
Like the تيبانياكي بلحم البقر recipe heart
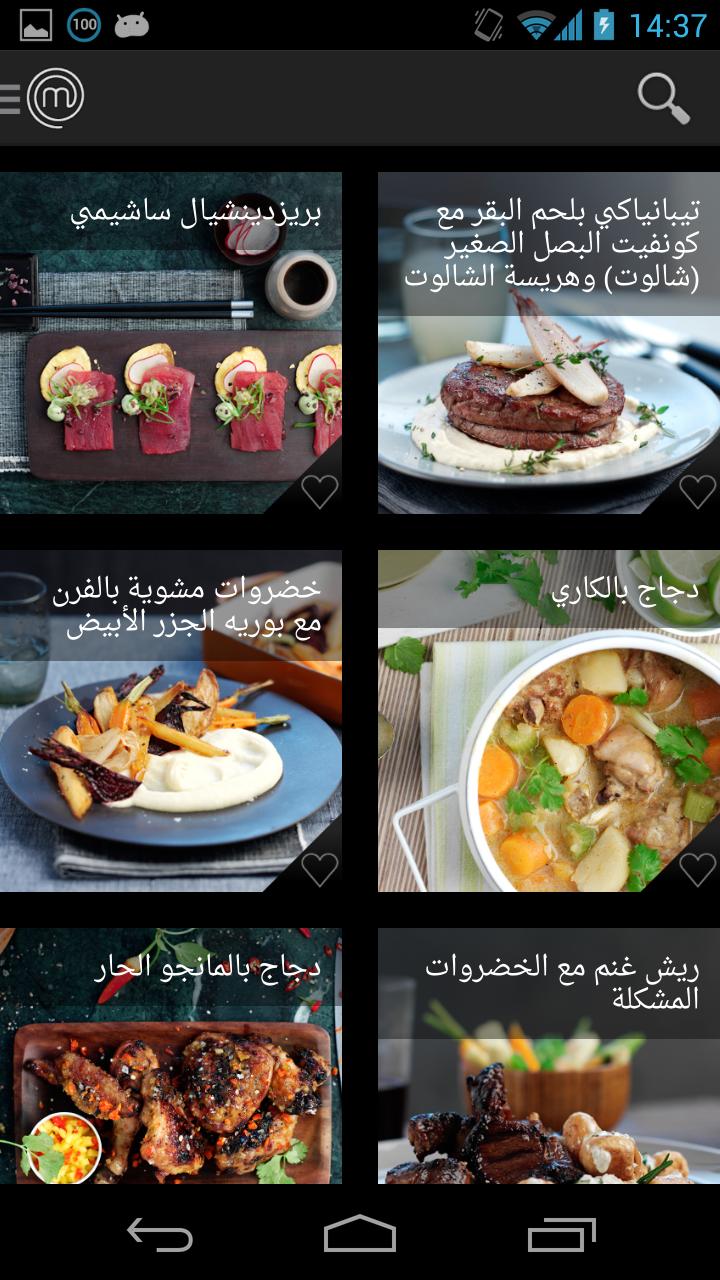click(697, 491)
